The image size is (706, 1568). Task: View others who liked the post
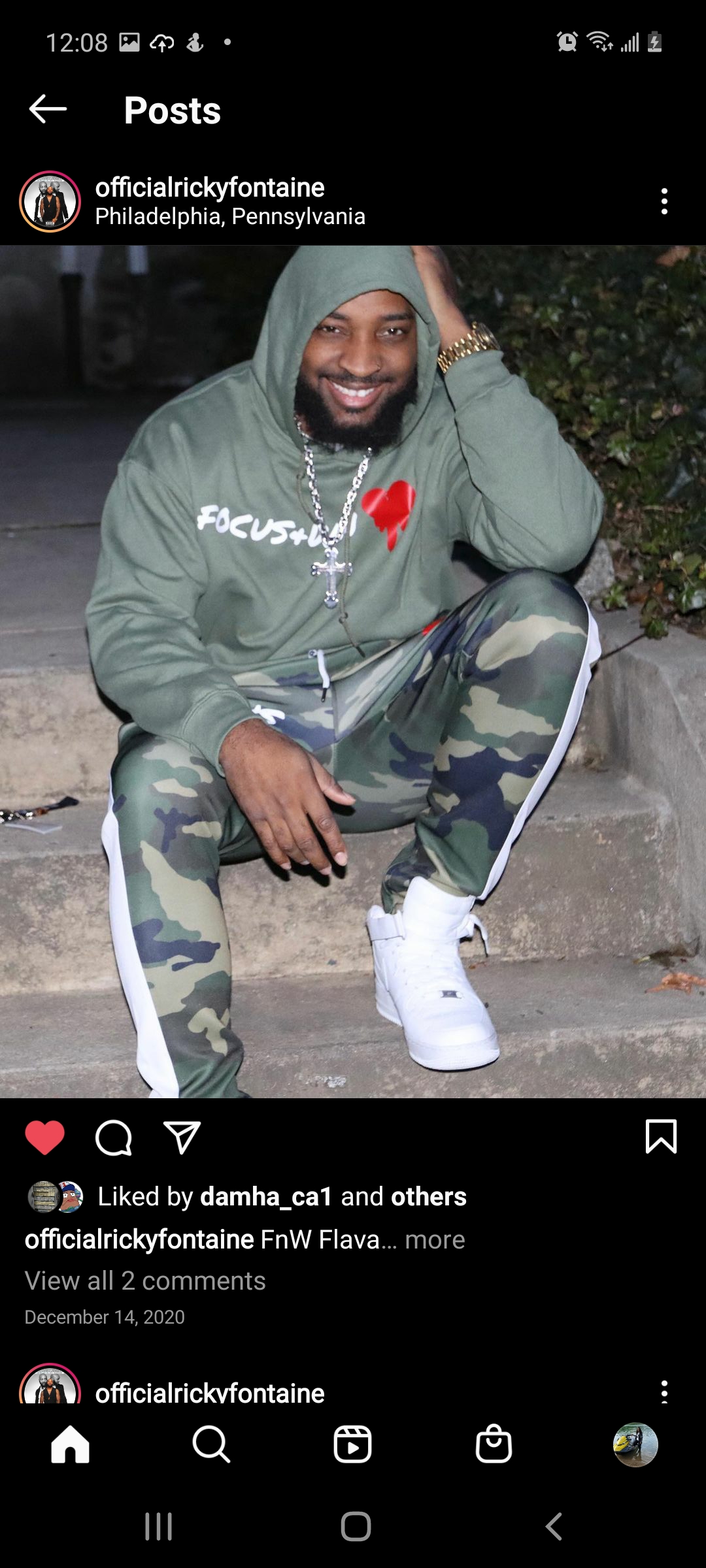coord(429,1196)
